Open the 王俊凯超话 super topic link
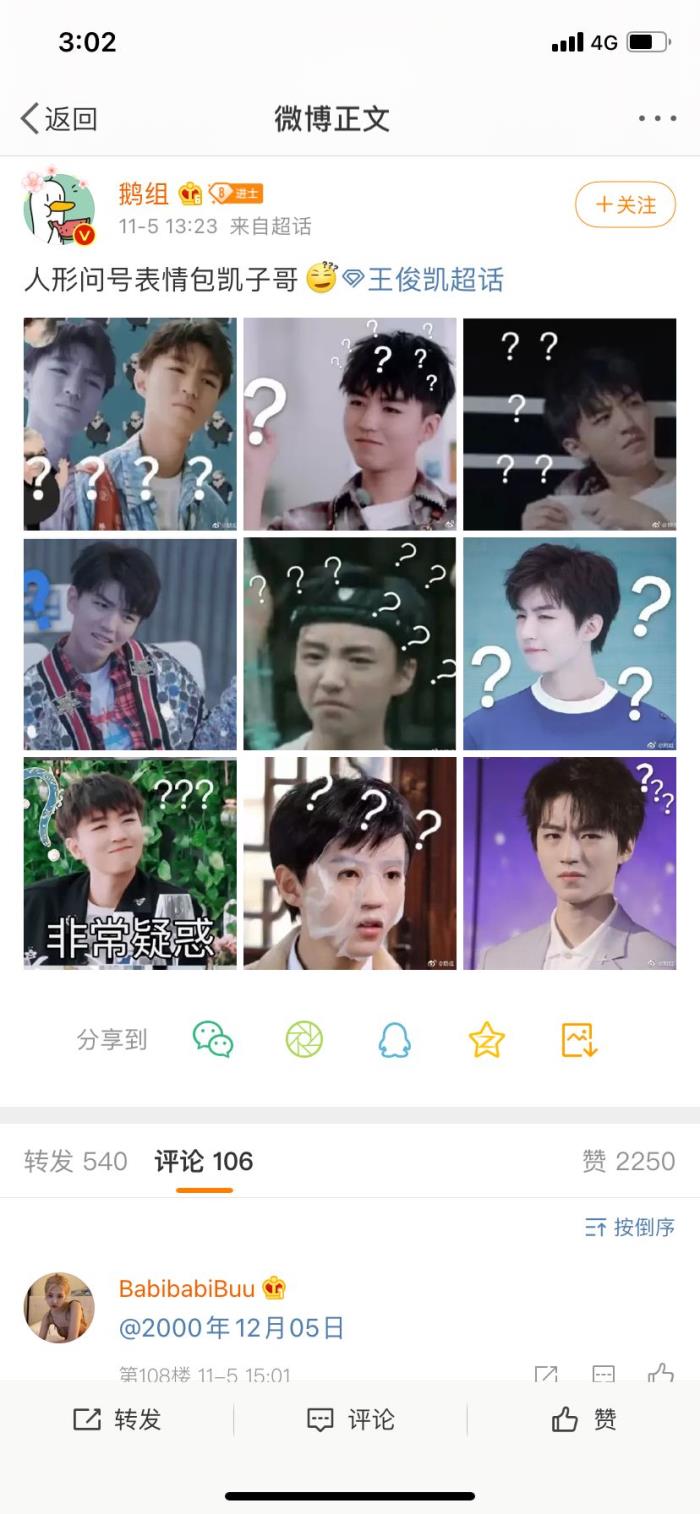The image size is (700, 1514). coord(434,279)
